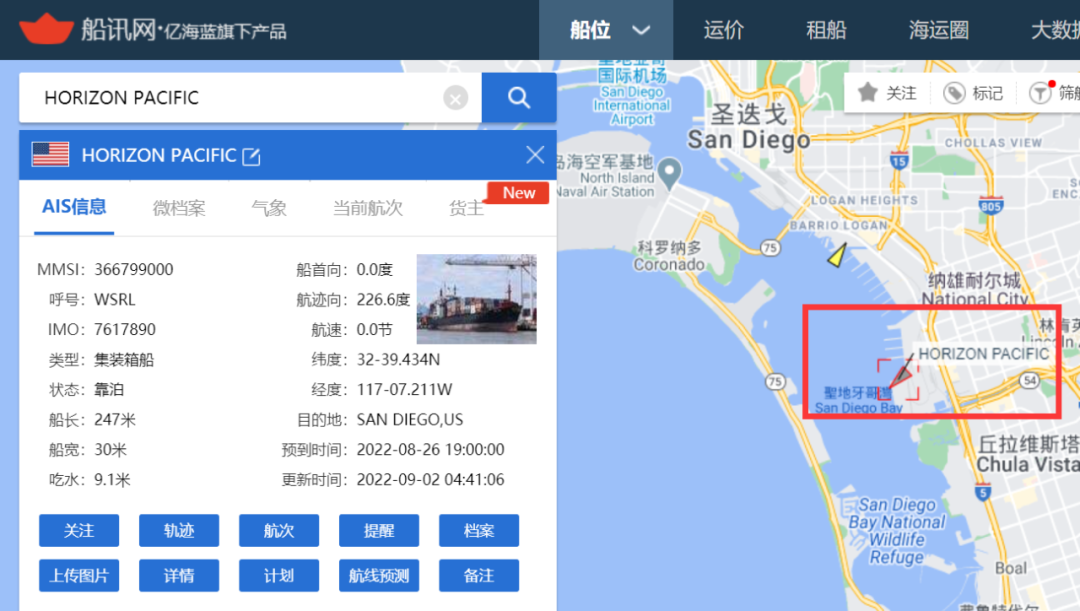Viewport: 1080px width, 611px height.
Task: Set a reminder with the 提醒 button
Action: (x=379, y=531)
